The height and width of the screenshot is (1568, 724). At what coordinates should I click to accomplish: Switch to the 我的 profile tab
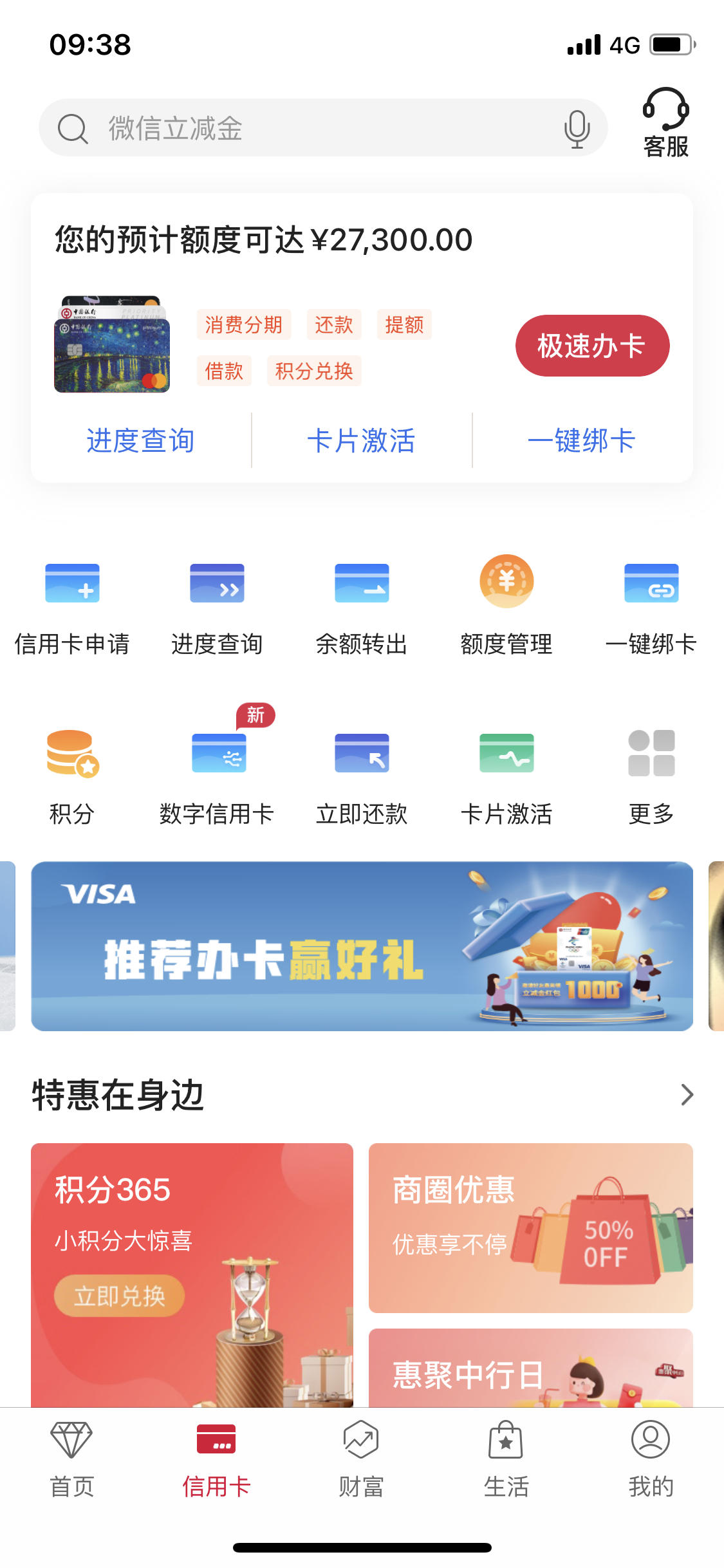click(x=651, y=1474)
